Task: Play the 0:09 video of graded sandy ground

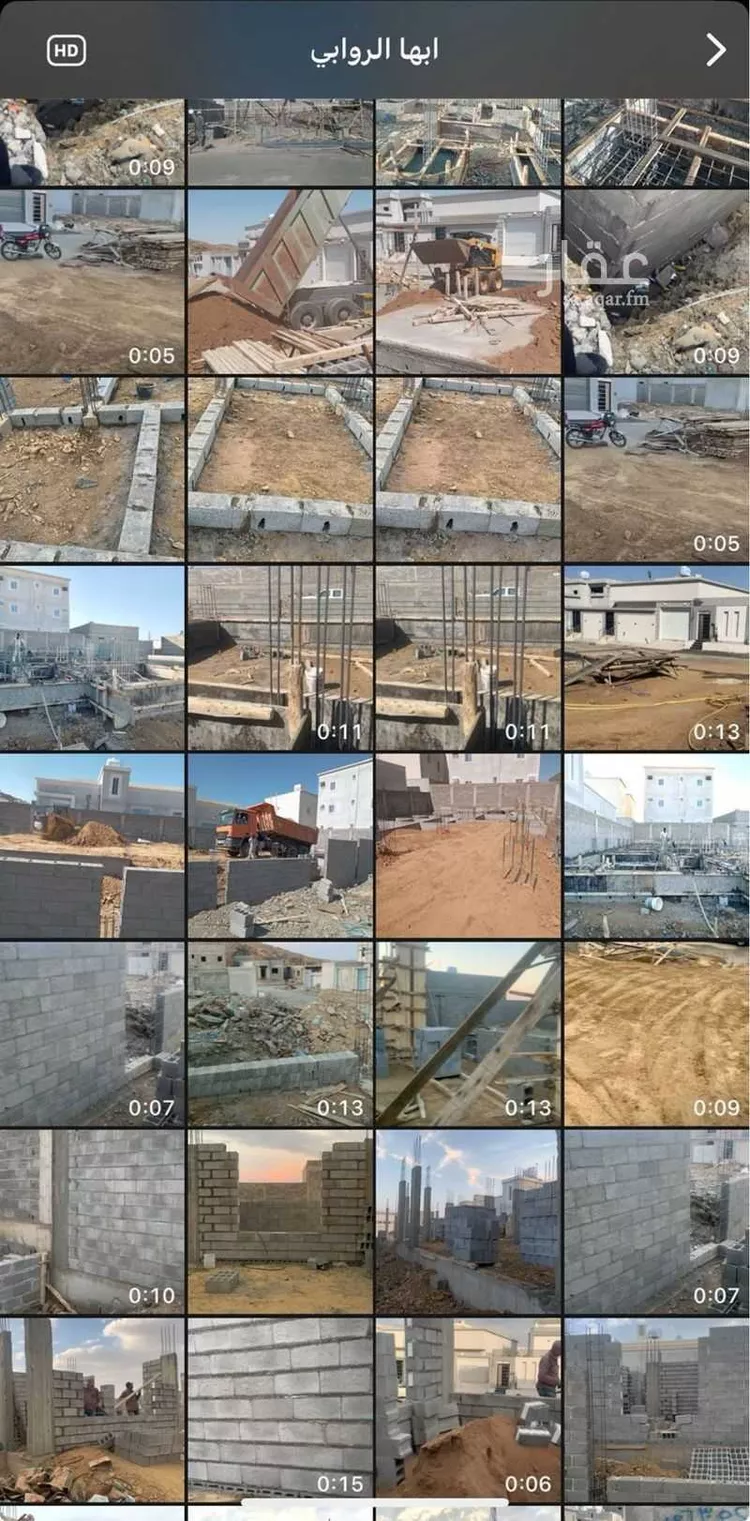Action: click(656, 1034)
